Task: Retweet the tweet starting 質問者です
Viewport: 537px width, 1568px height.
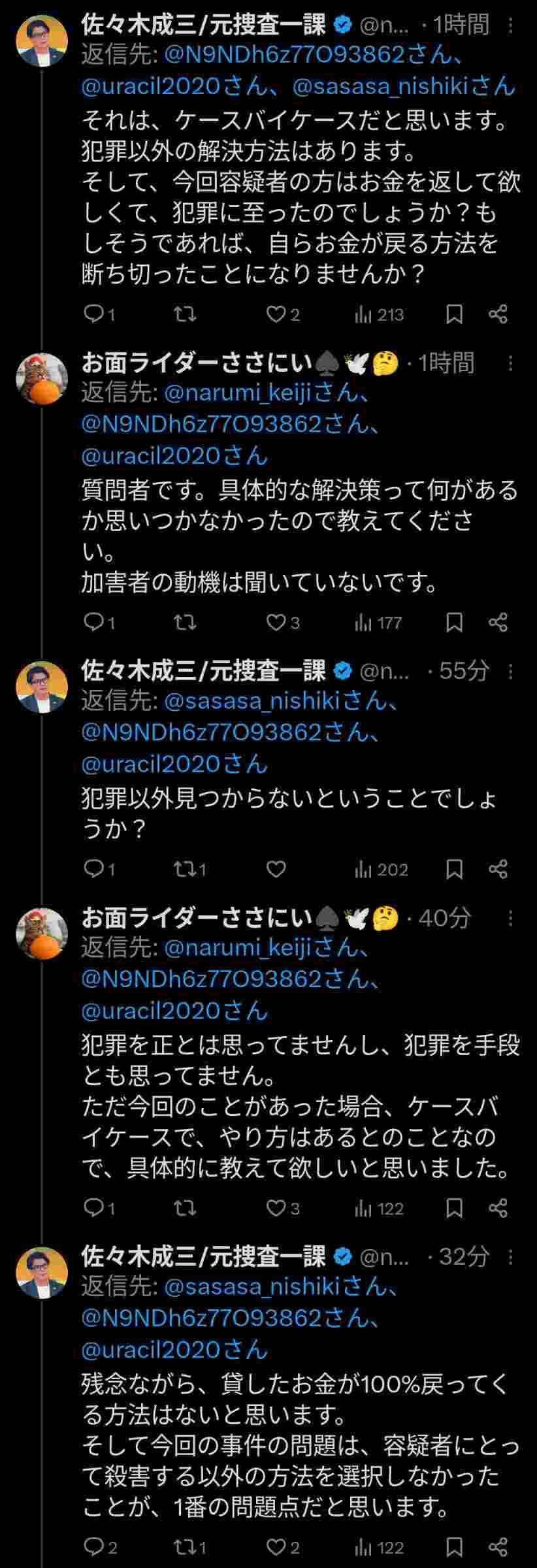Action: coord(186,623)
